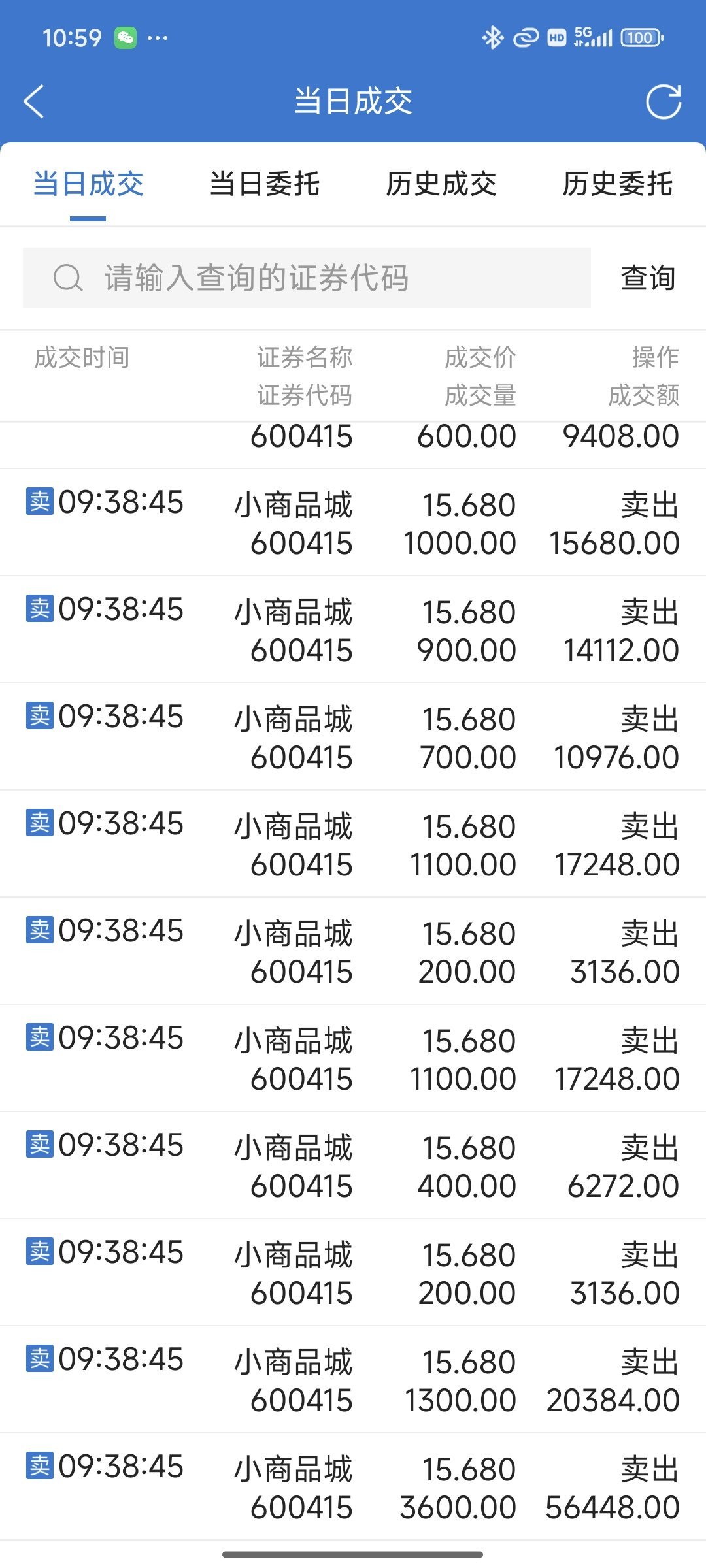Tap the 查询 button

648,278
